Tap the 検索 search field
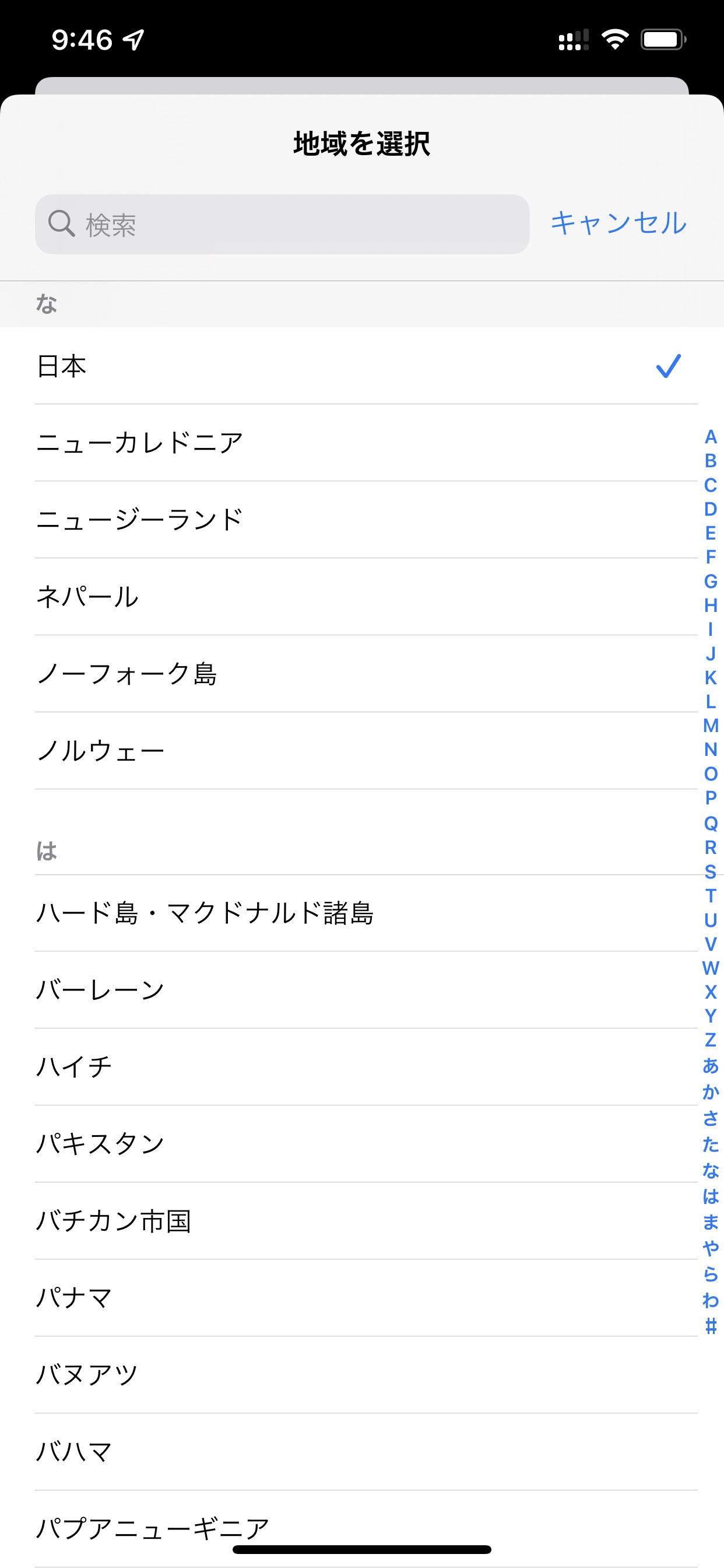Image resolution: width=724 pixels, height=1568 pixels. coord(282,224)
